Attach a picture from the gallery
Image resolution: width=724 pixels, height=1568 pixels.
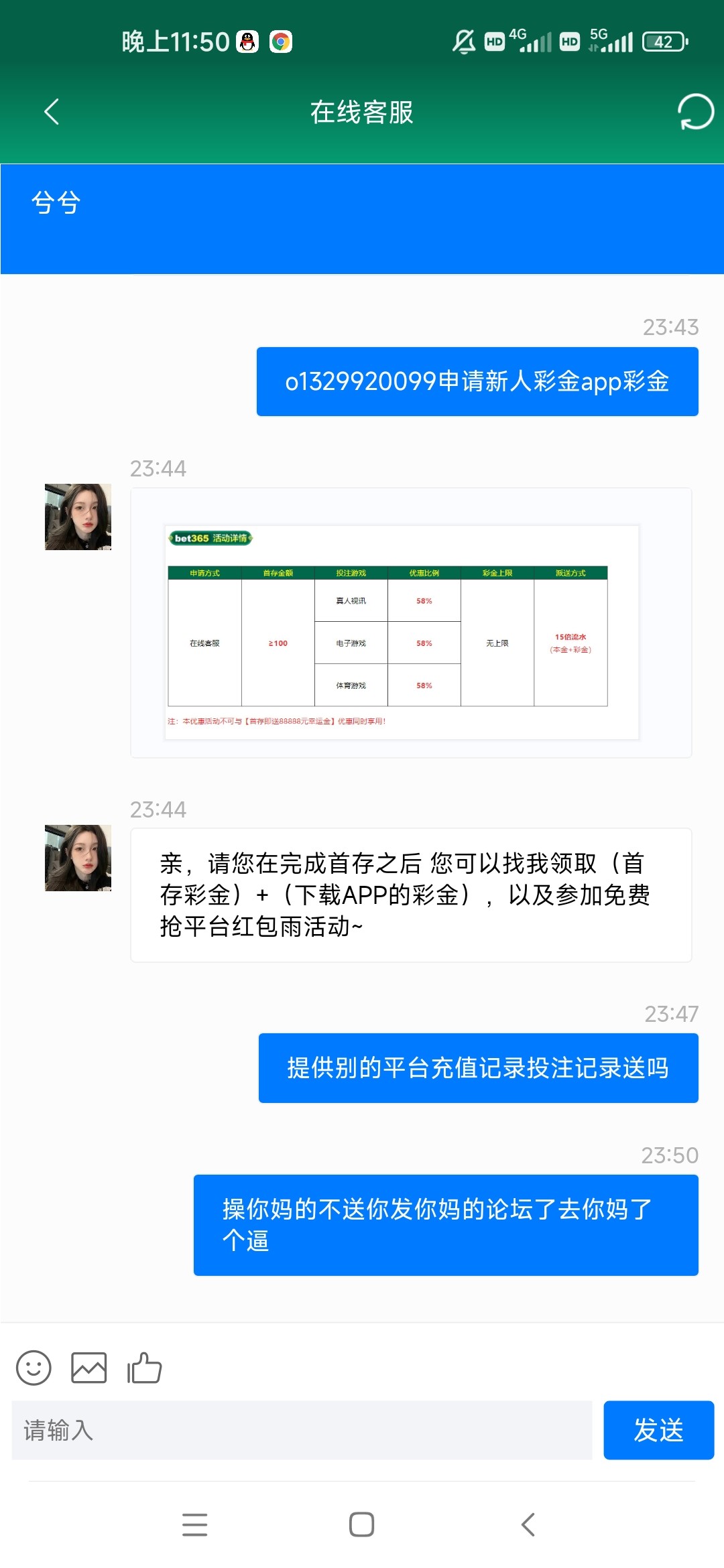pos(89,1368)
